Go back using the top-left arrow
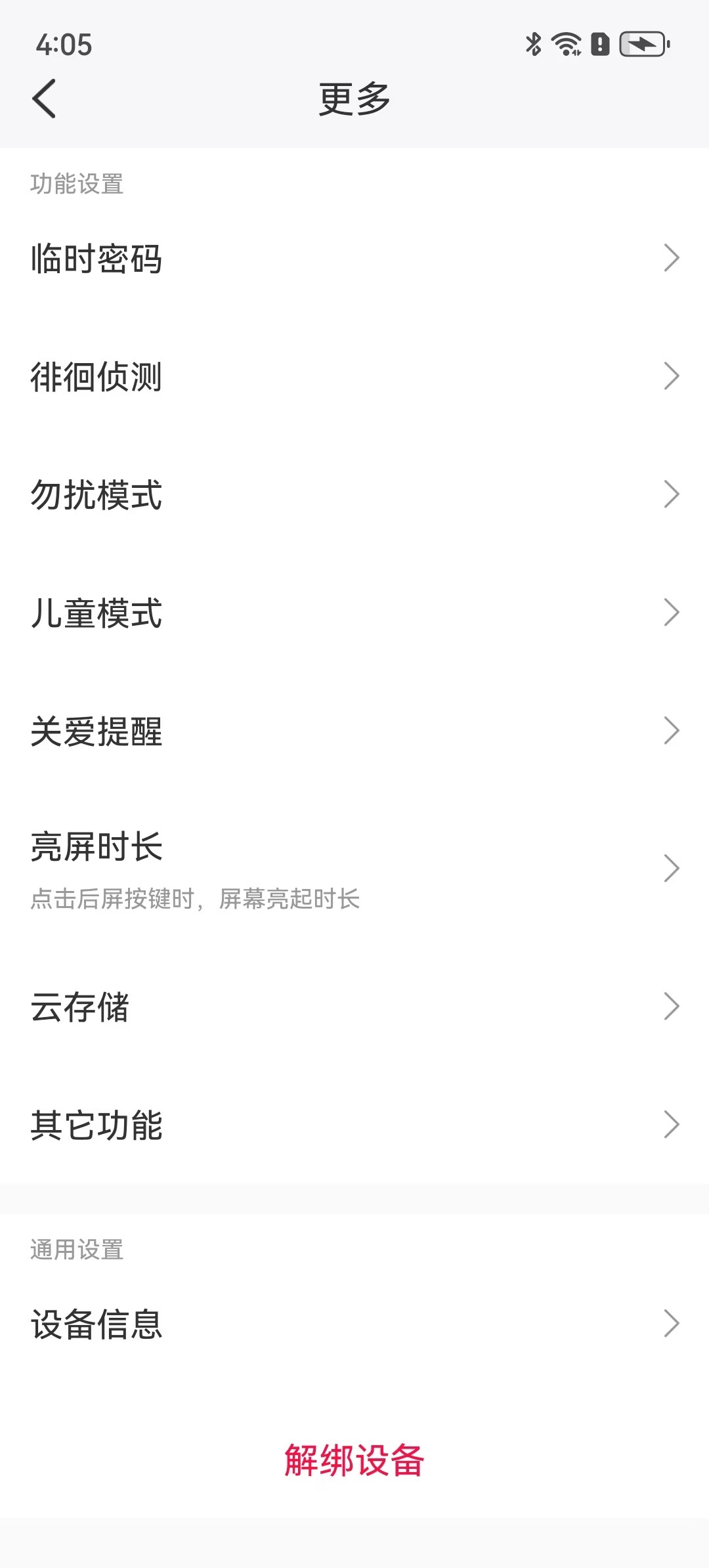Image resolution: width=709 pixels, height=1568 pixels. 44,99
